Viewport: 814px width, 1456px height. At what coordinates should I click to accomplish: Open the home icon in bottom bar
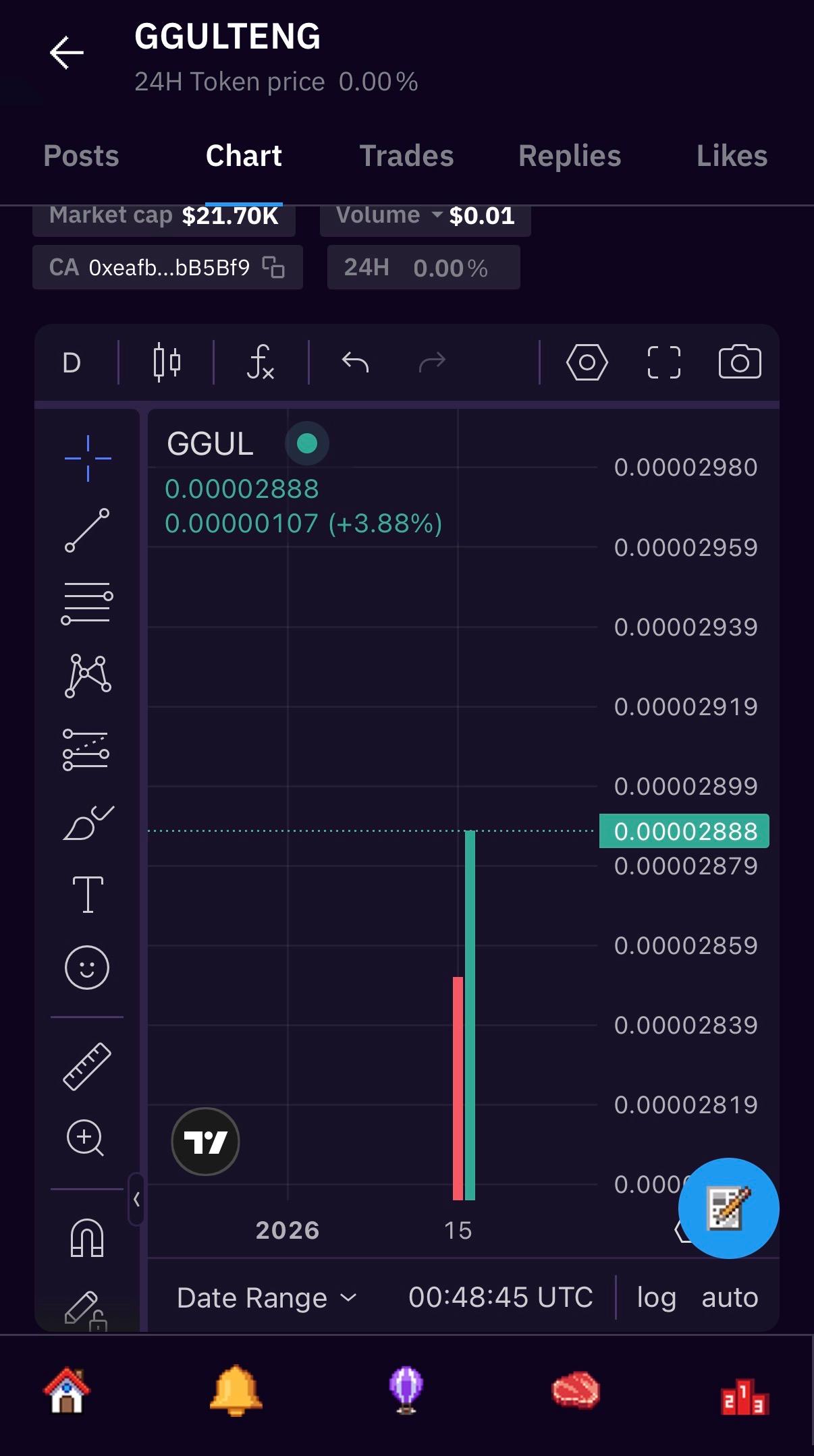(66, 1391)
